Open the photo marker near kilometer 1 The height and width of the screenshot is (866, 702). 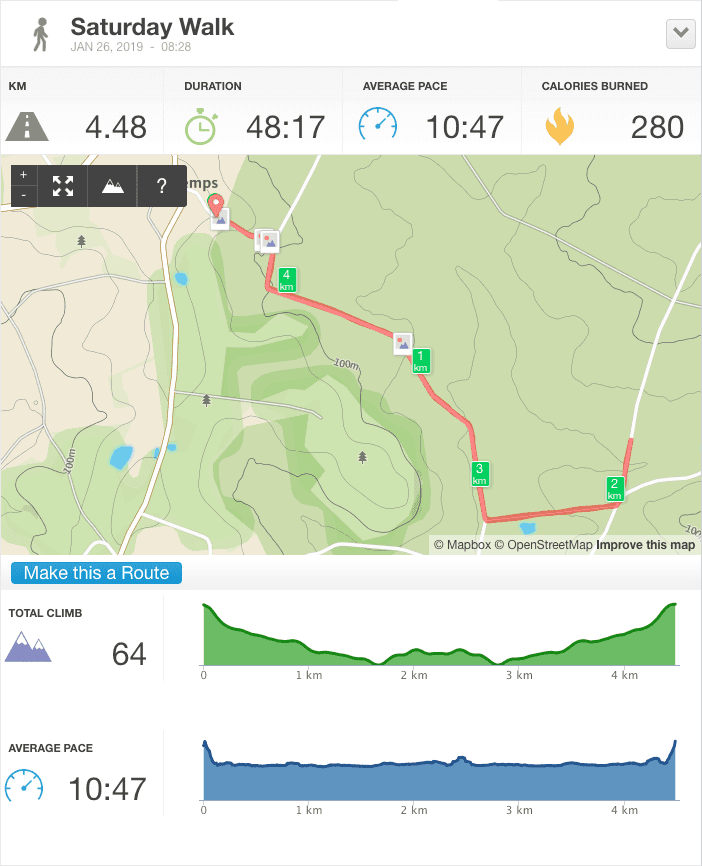[x=403, y=343]
